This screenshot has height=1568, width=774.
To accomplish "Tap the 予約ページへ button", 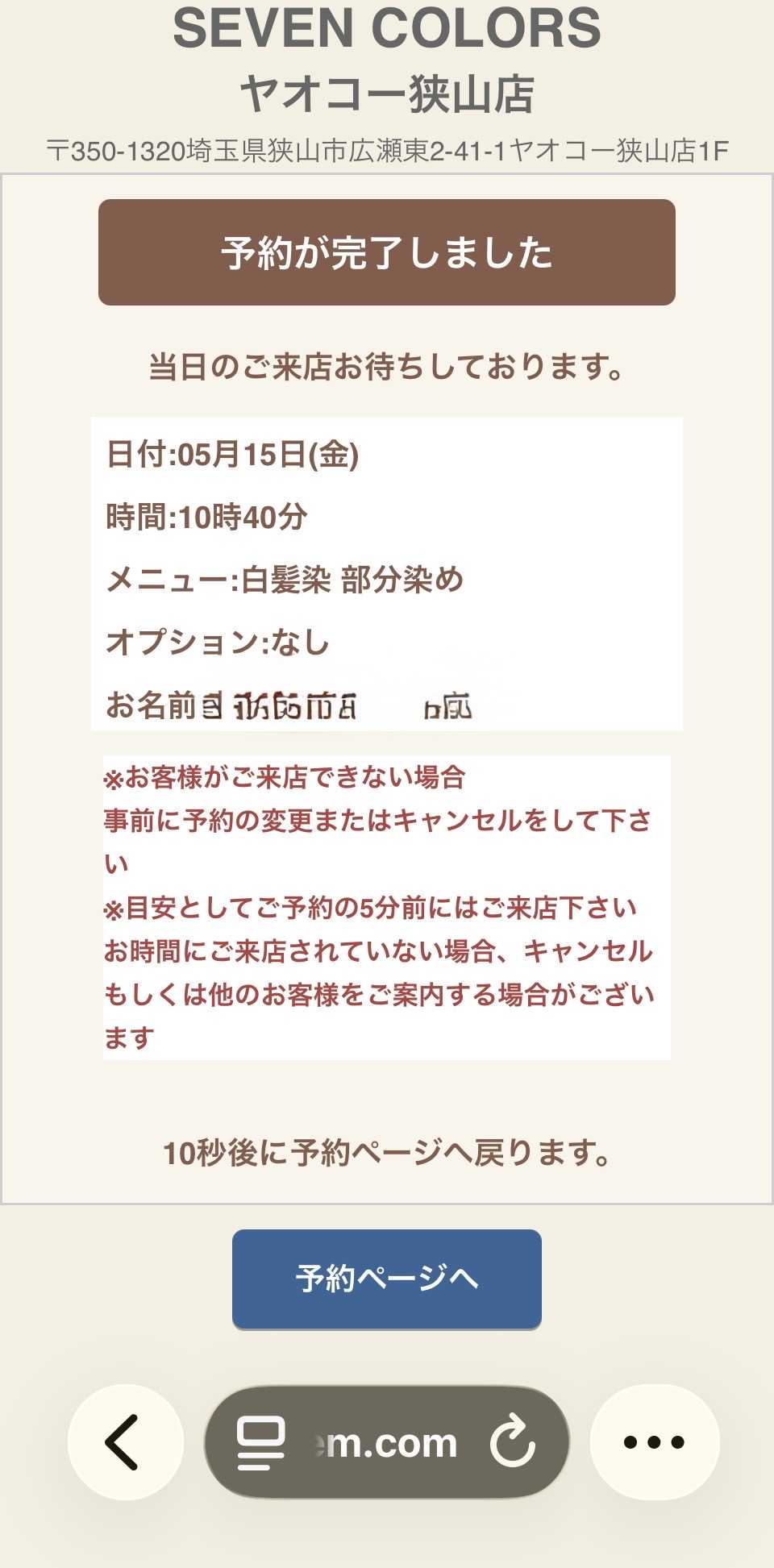I will [x=387, y=1279].
